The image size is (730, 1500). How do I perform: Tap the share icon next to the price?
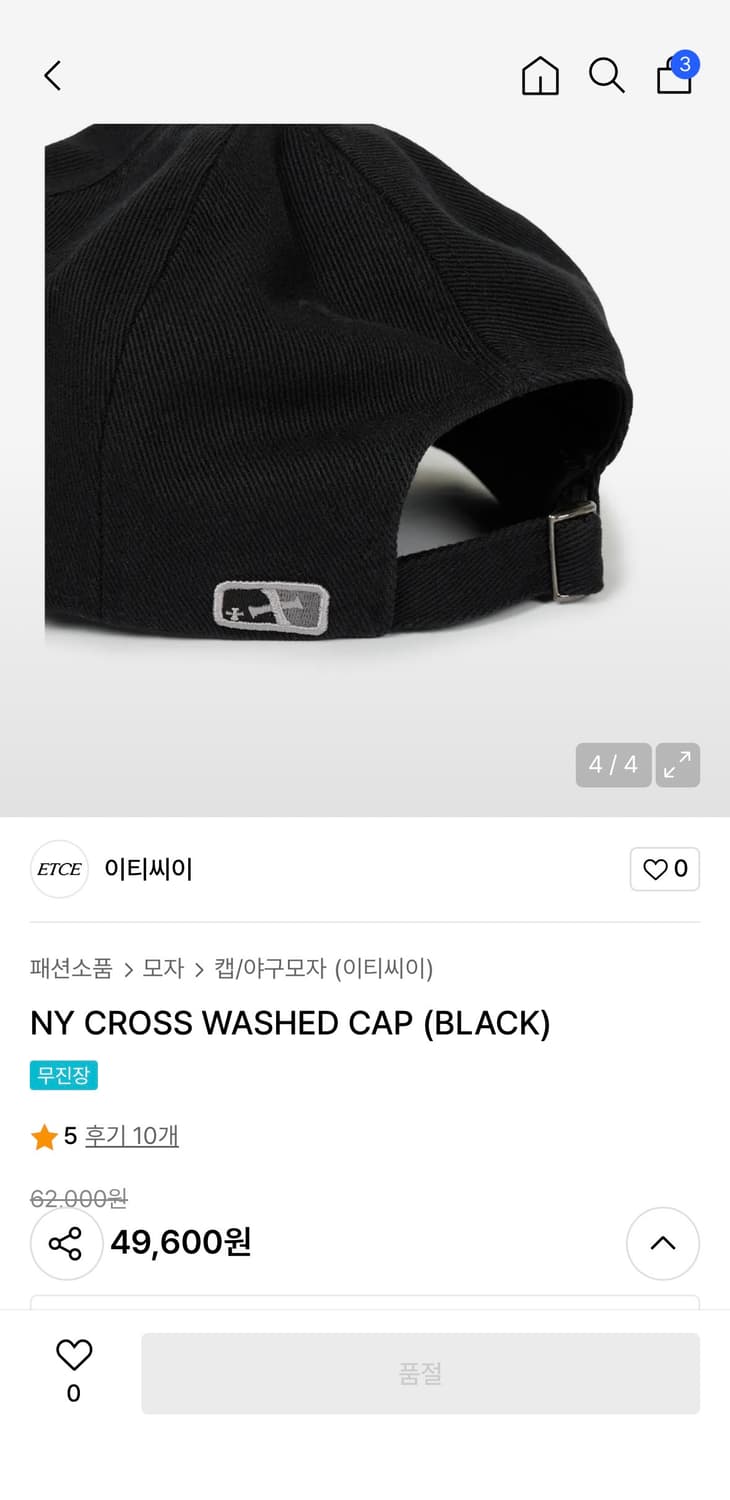(66, 1244)
